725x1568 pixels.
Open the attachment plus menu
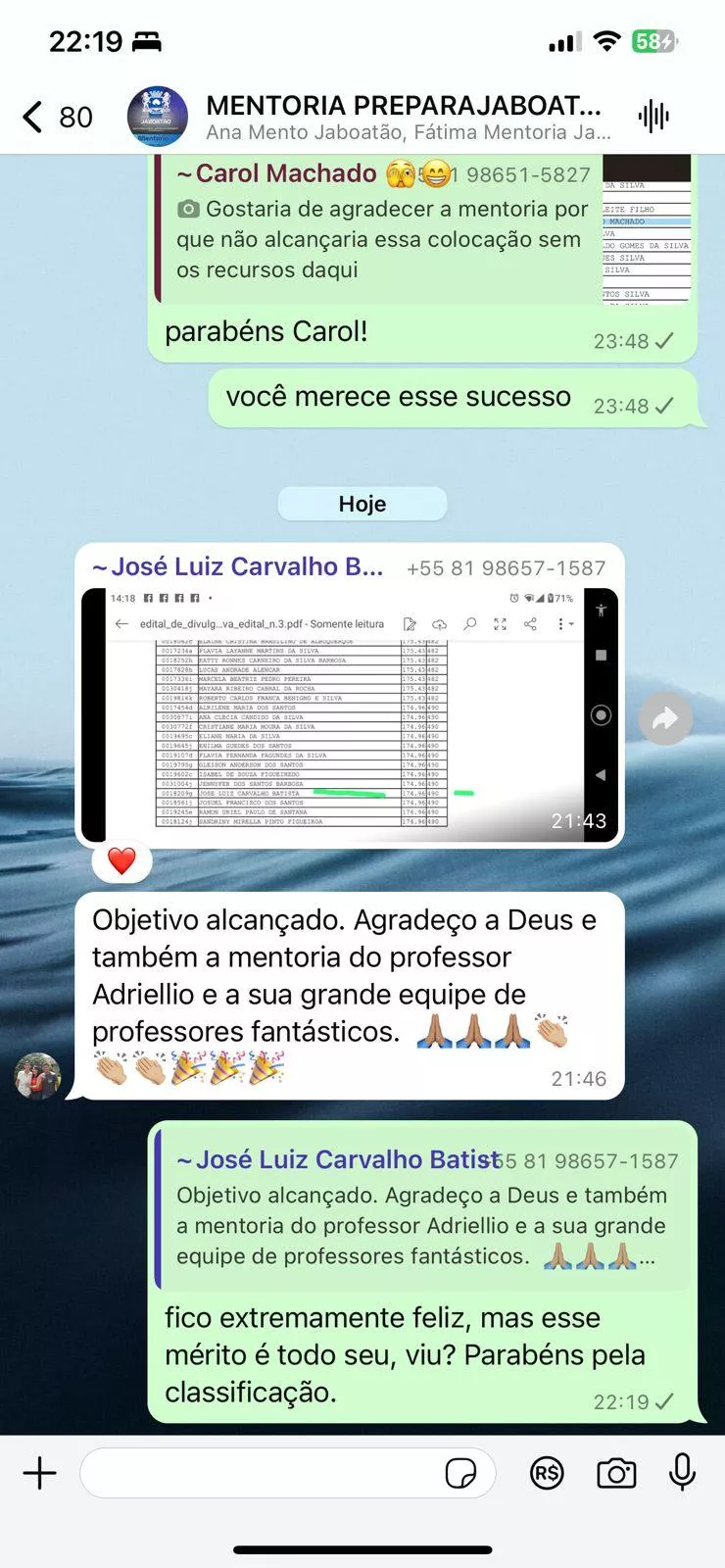(40, 1473)
